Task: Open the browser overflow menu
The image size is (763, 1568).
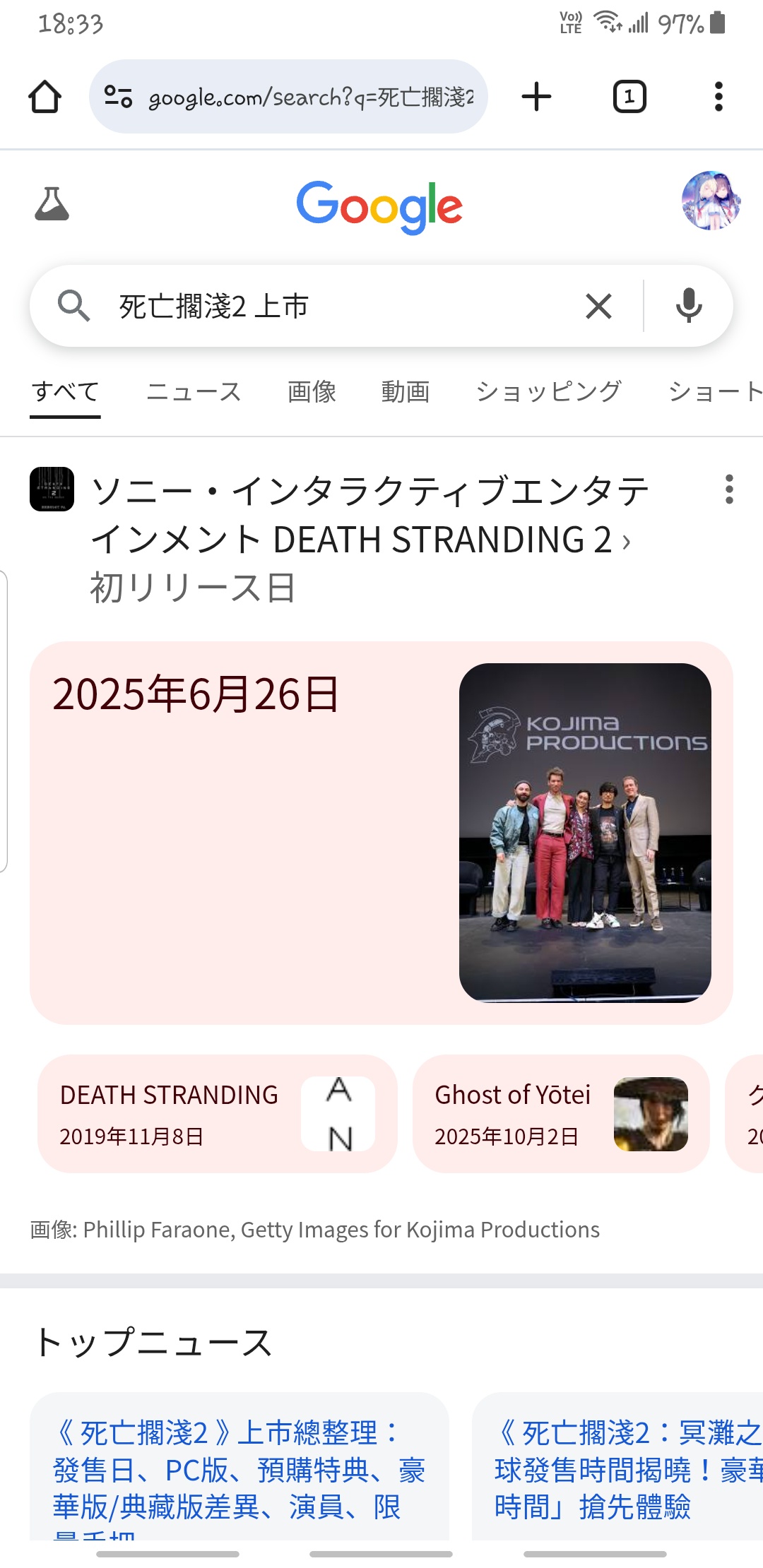Action: click(x=718, y=97)
